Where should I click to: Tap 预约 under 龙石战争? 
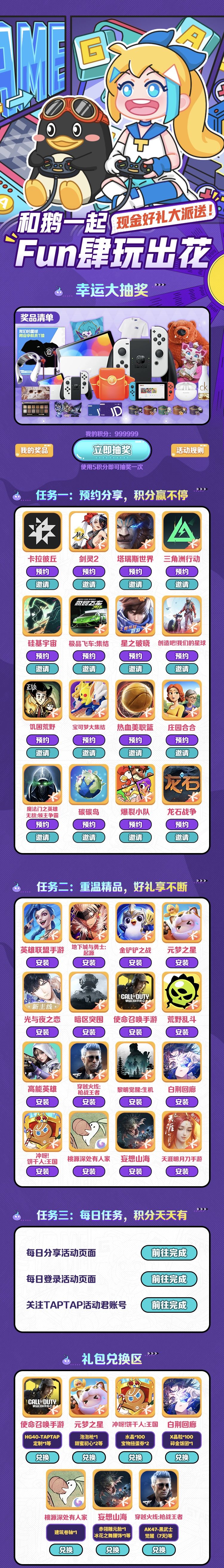pyautogui.click(x=182, y=824)
